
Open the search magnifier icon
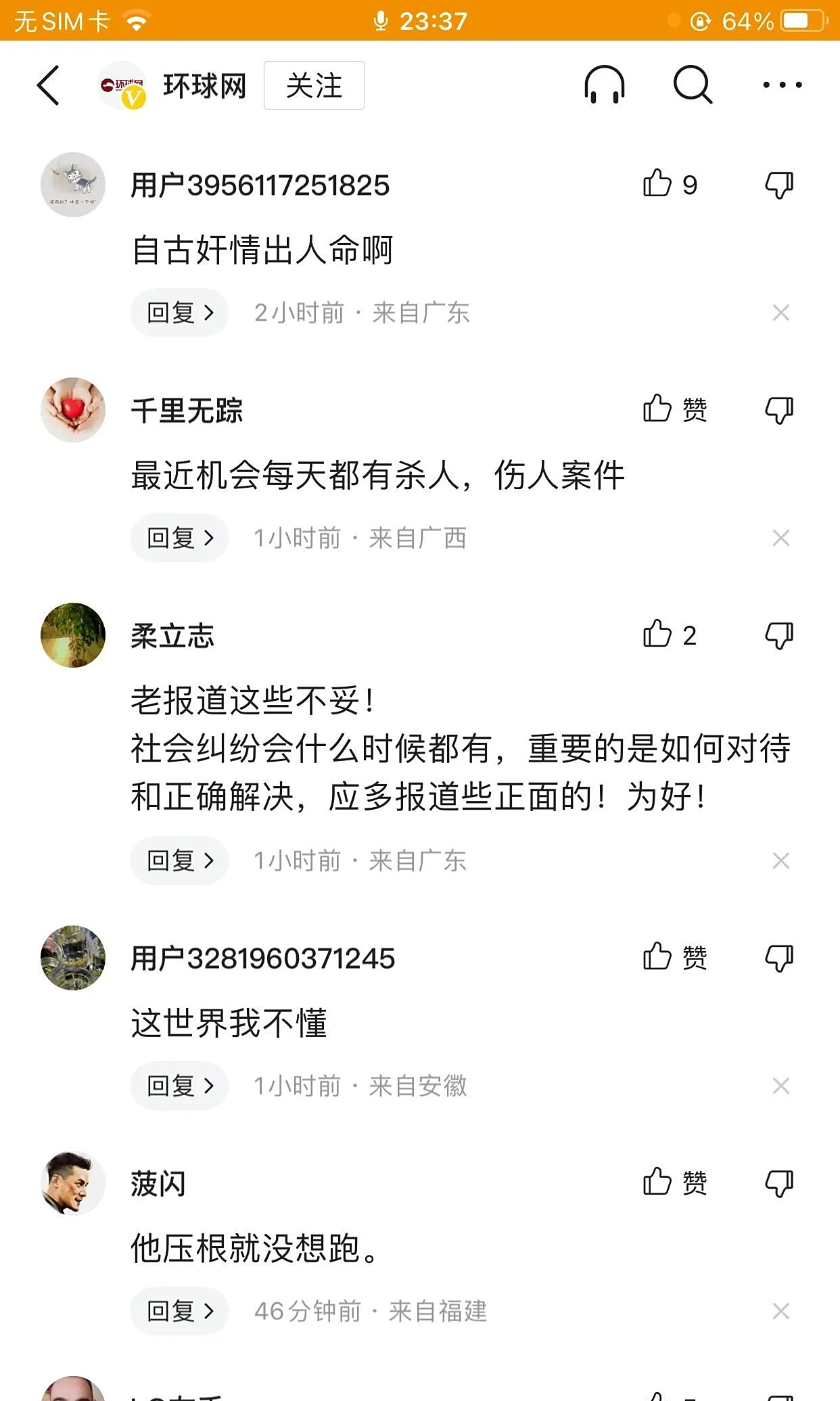(x=693, y=85)
